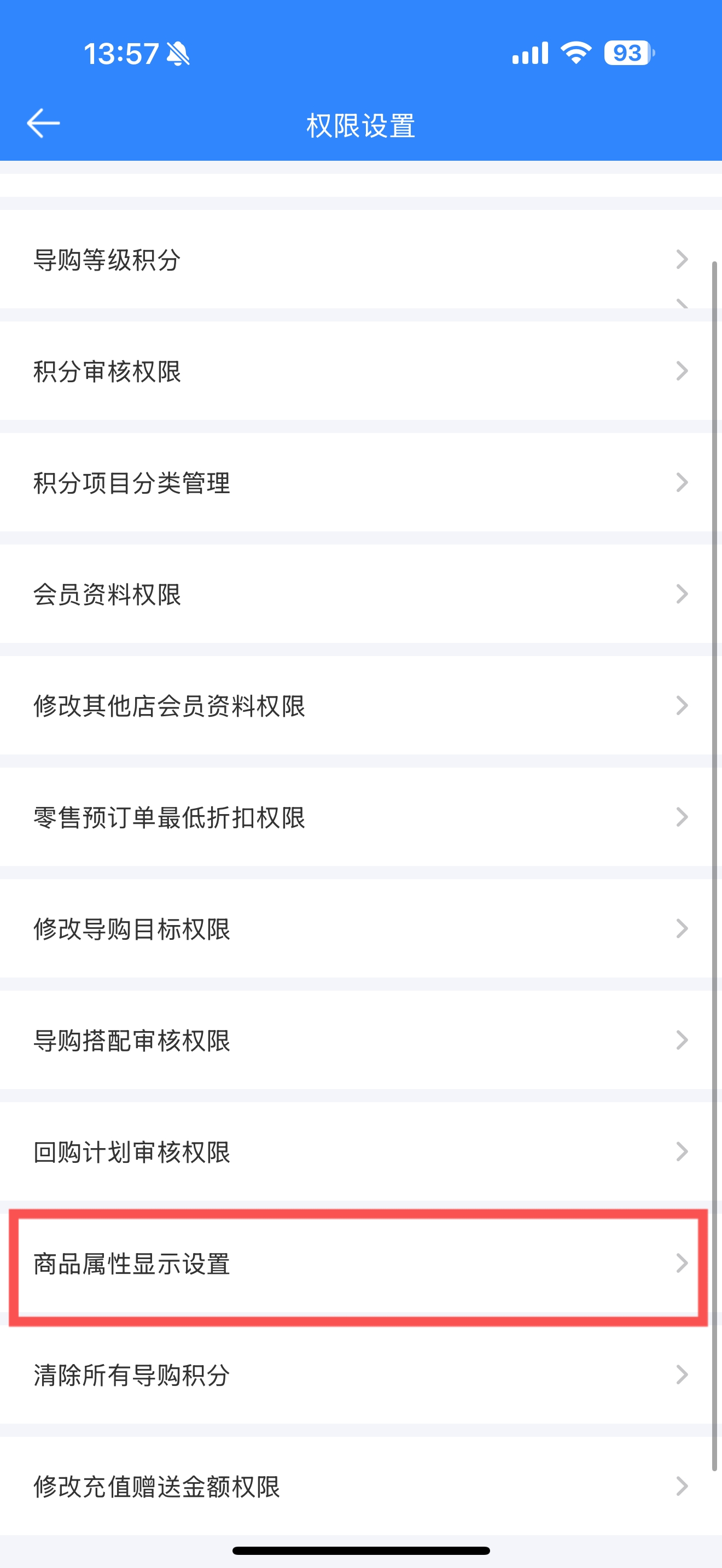The width and height of the screenshot is (722, 1568).
Task: Open 导购搭配审核权限
Action: [x=361, y=1040]
